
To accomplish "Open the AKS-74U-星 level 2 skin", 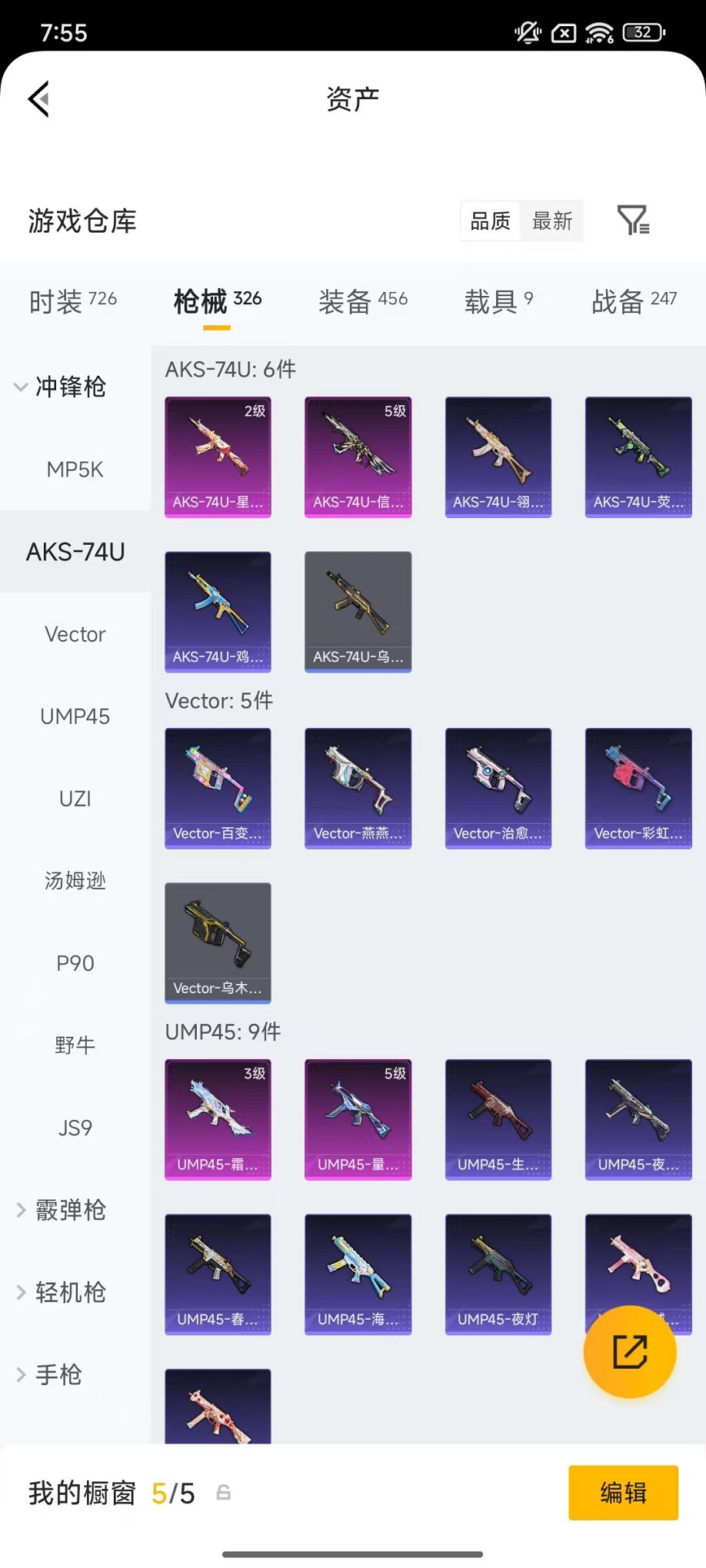I will [x=218, y=457].
